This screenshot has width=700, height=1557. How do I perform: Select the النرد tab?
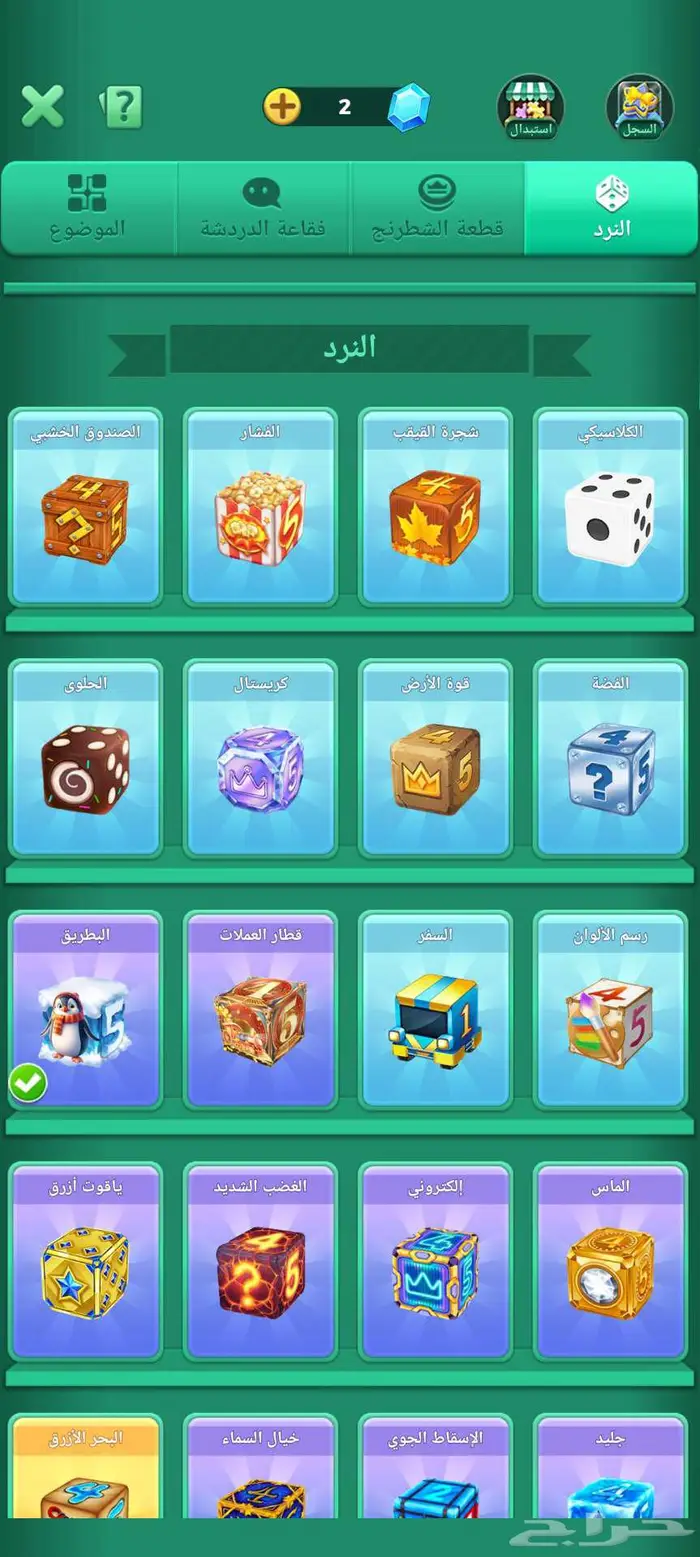tap(611, 207)
